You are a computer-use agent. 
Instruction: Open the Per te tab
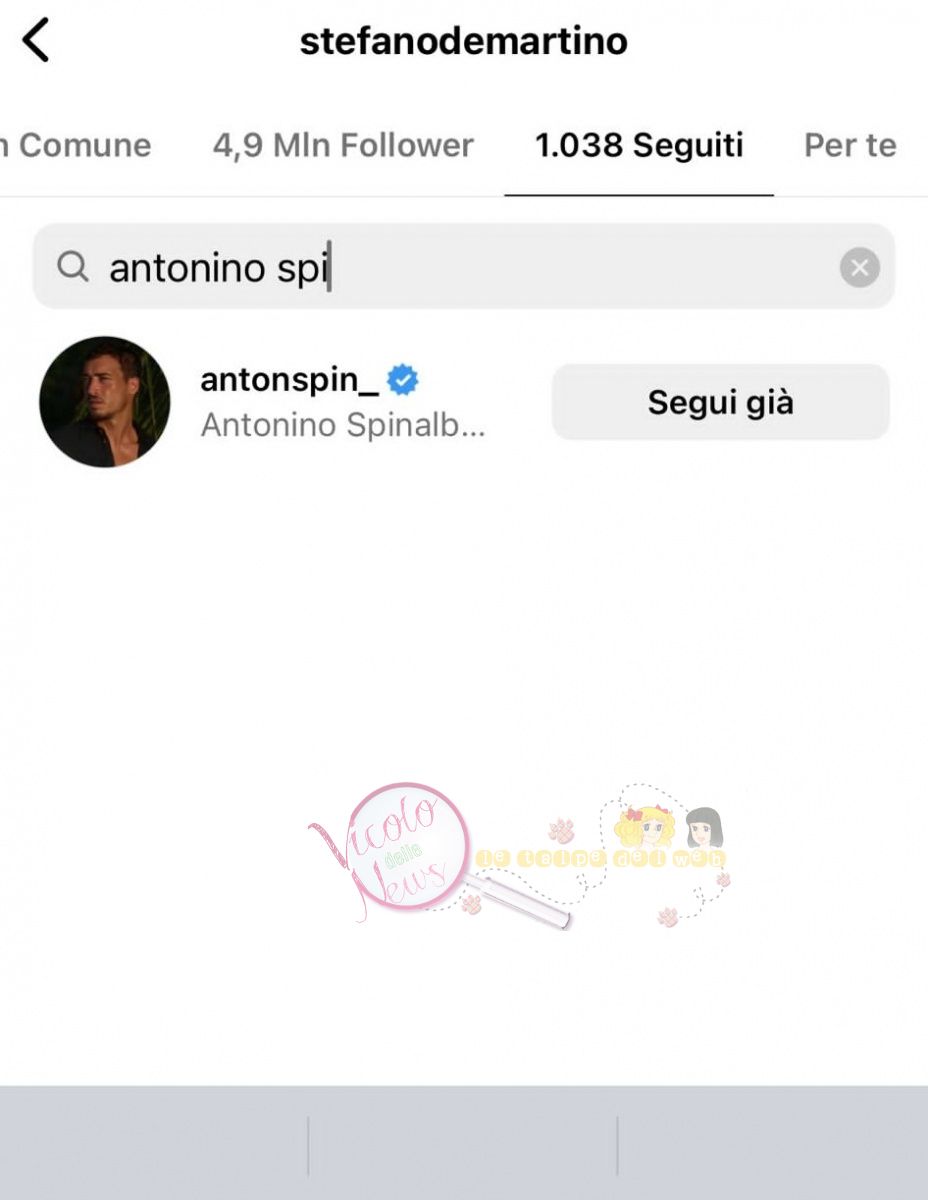(x=850, y=146)
